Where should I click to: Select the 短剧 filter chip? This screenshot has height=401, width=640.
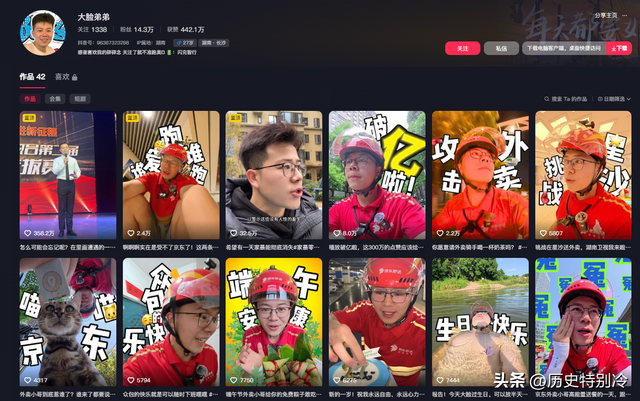80,99
